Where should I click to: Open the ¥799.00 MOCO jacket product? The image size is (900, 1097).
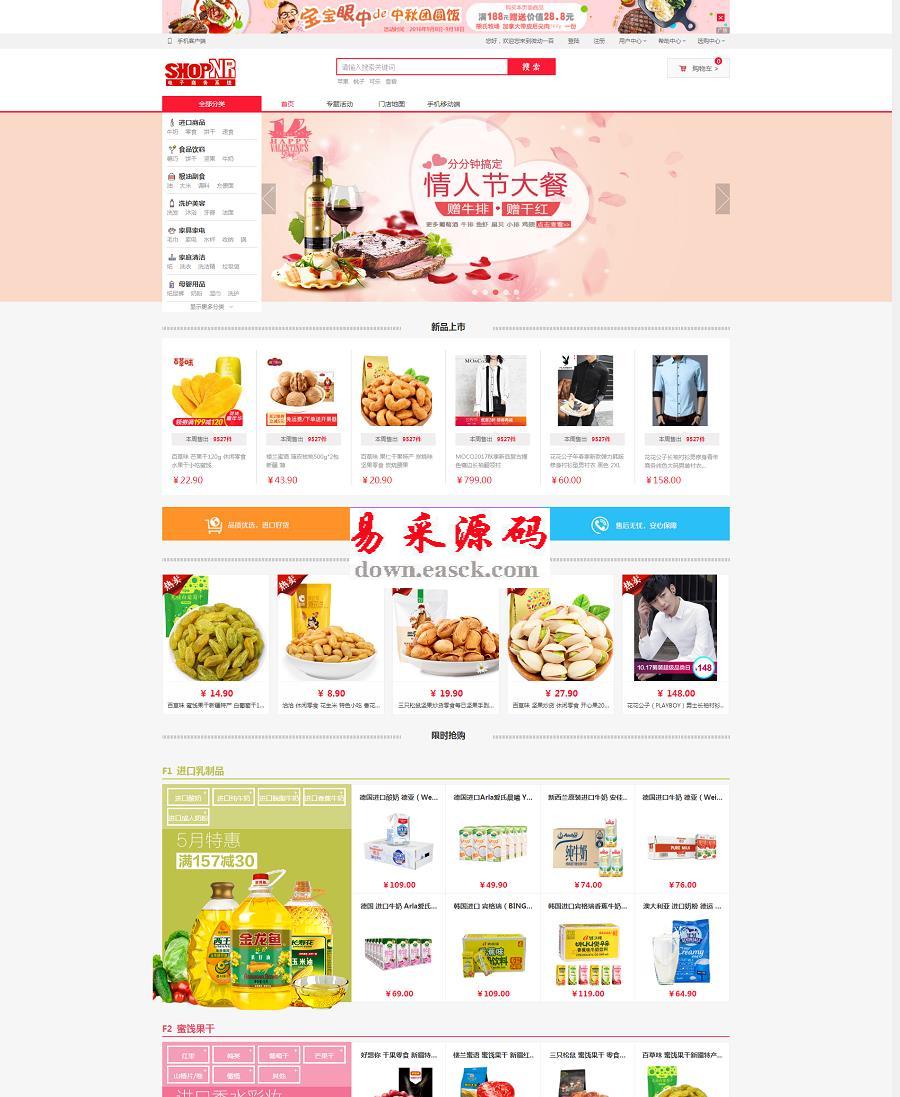click(490, 392)
